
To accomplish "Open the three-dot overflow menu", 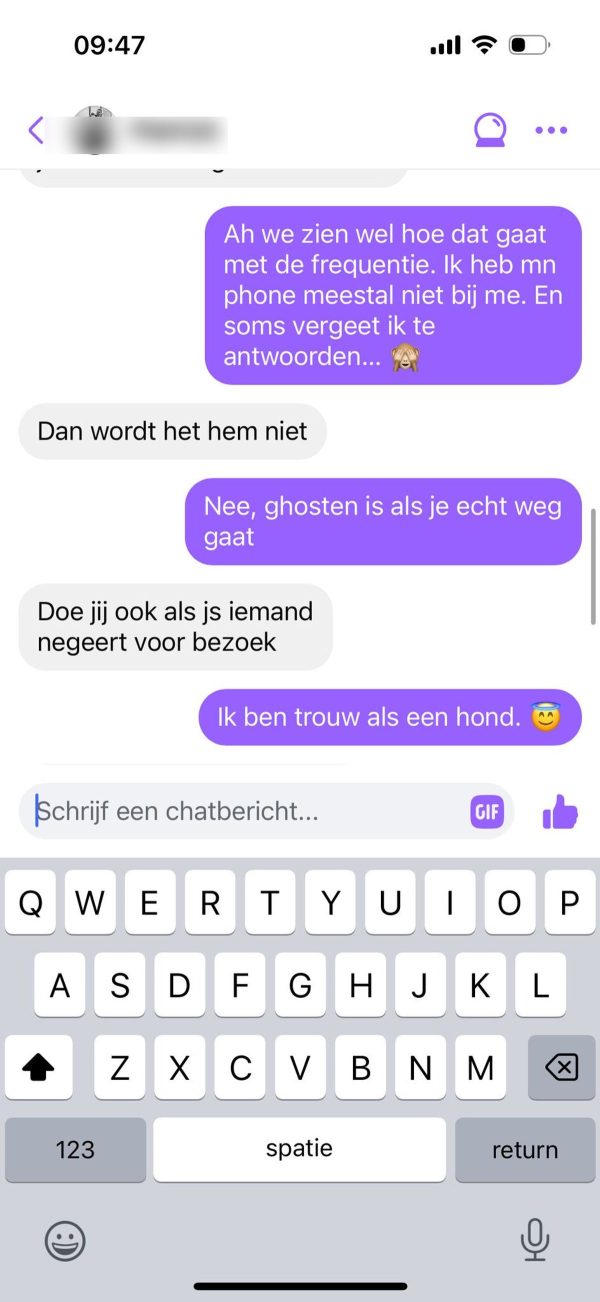I will pos(551,130).
